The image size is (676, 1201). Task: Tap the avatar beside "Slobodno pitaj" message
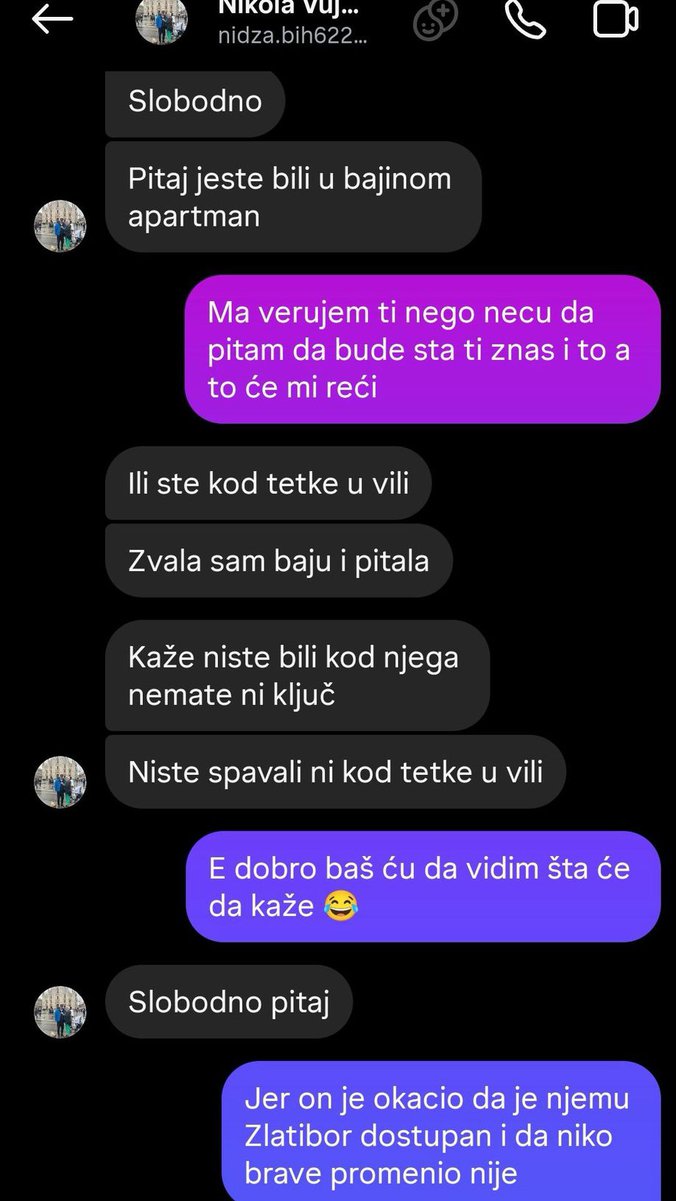tap(61, 1011)
